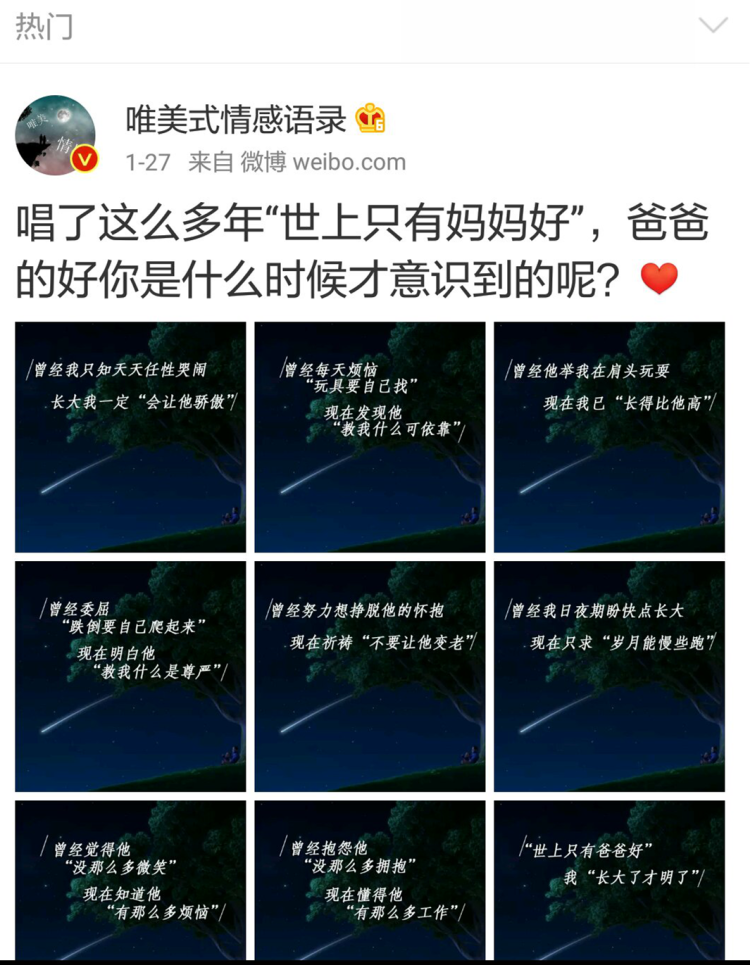
Task: View image with text 世上只有爸爸好
Action: [x=609, y=880]
